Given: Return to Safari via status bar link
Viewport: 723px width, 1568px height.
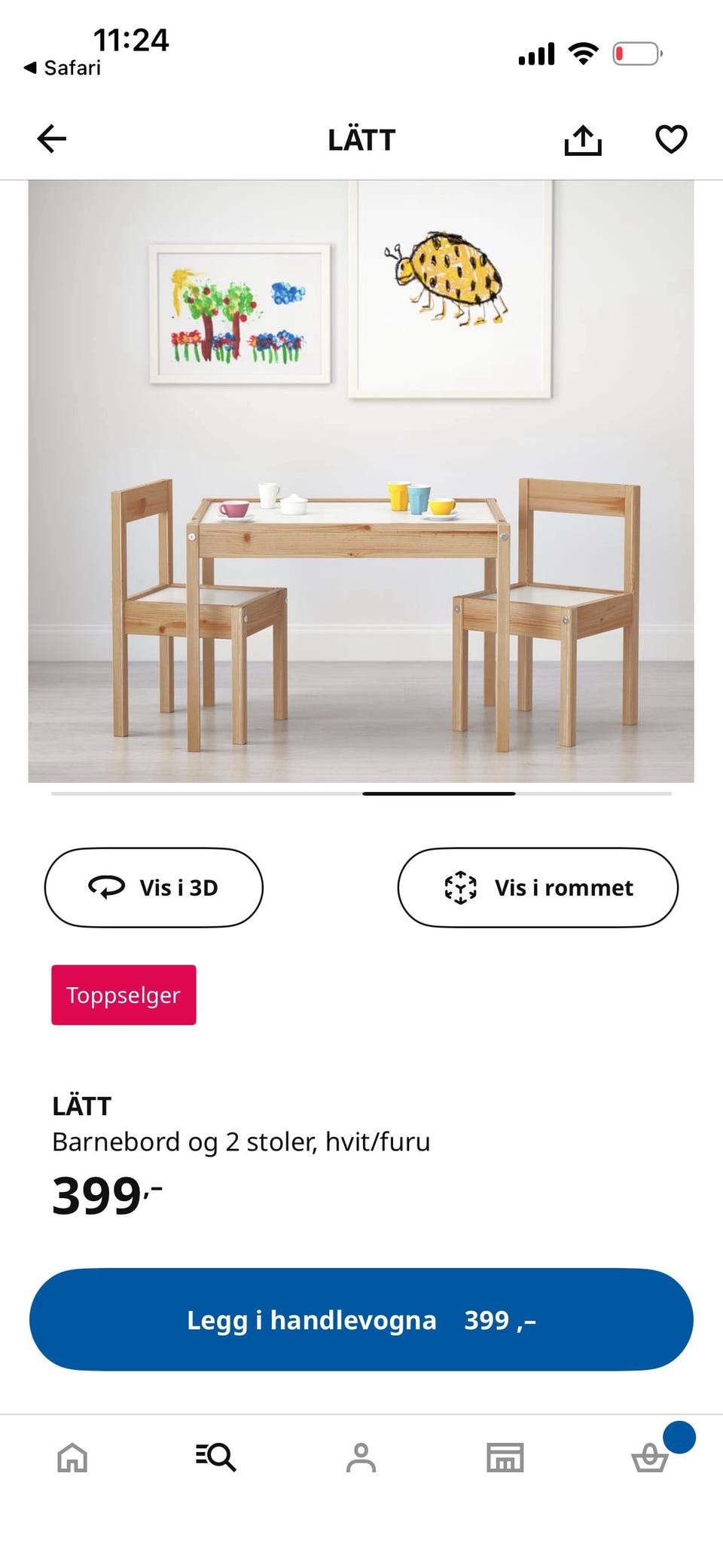Looking at the screenshot, I should click(x=62, y=67).
